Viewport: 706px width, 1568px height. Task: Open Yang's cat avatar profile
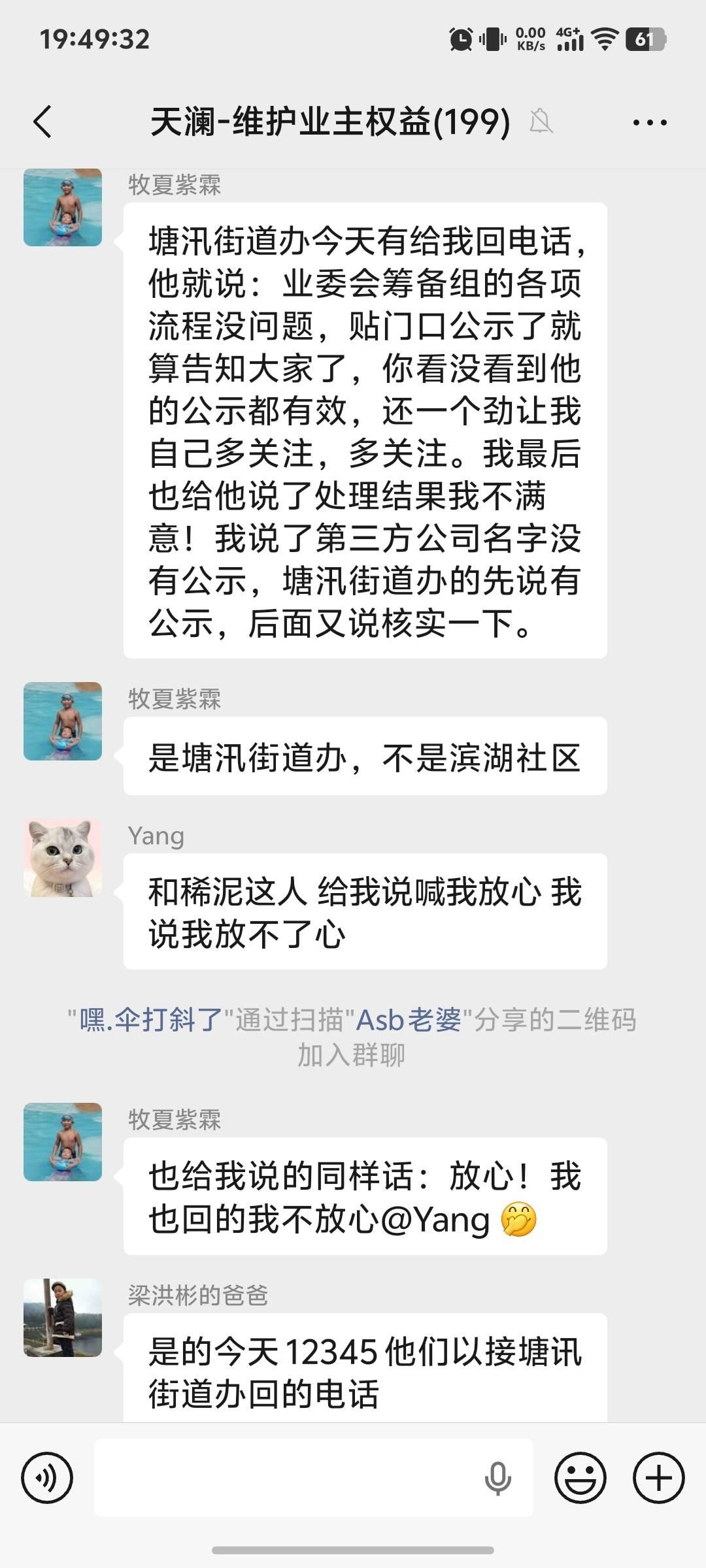point(63,858)
